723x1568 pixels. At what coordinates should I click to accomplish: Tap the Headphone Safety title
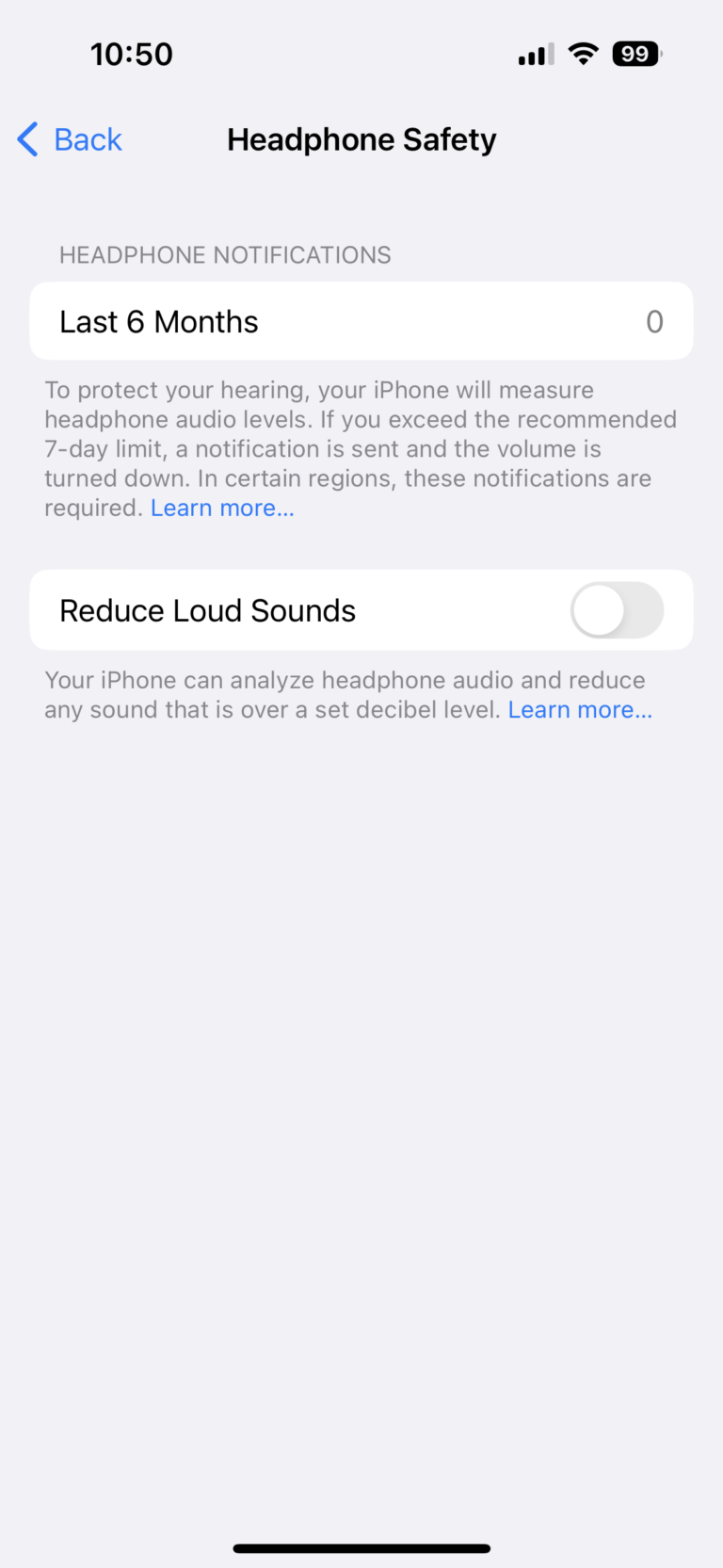[361, 138]
